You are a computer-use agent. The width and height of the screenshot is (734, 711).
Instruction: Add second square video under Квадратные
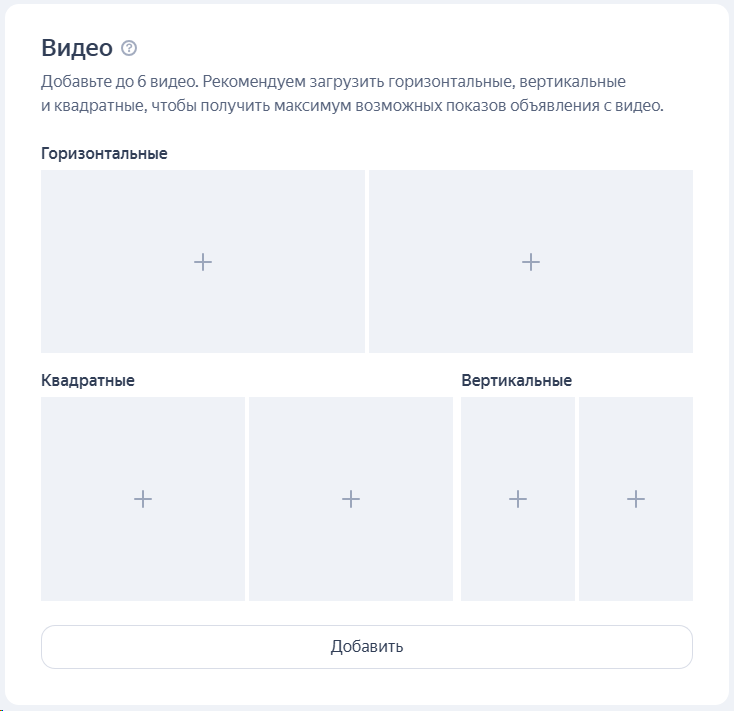pyautogui.click(x=351, y=499)
